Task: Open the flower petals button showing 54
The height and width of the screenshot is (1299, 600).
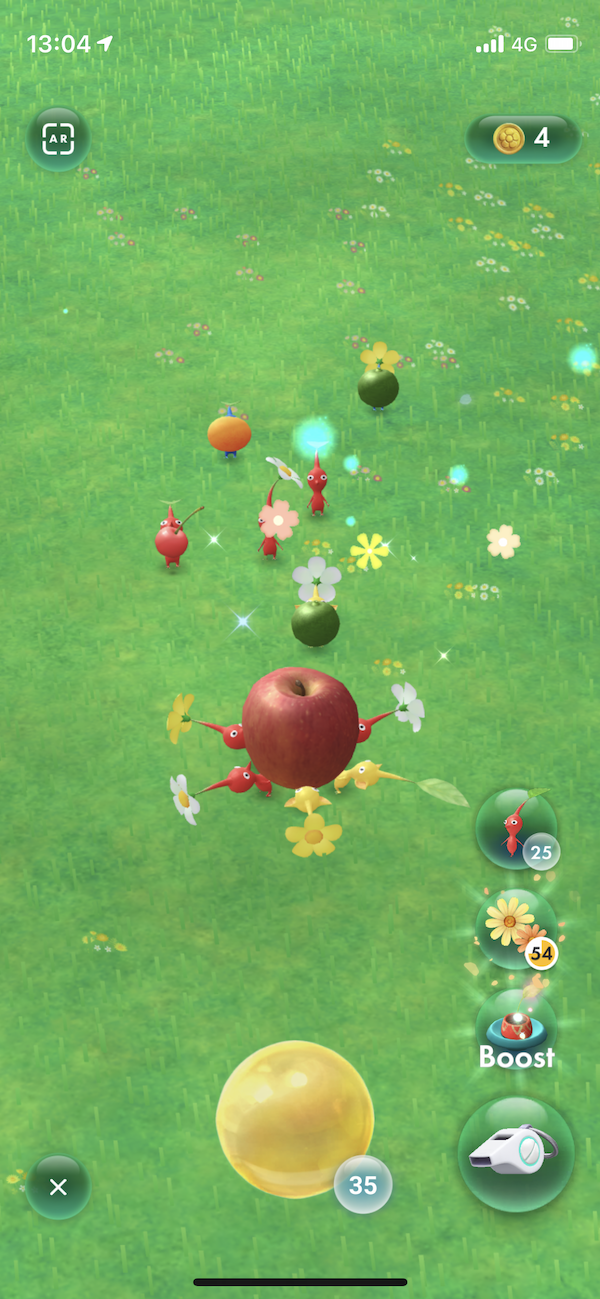Action: pos(516,927)
